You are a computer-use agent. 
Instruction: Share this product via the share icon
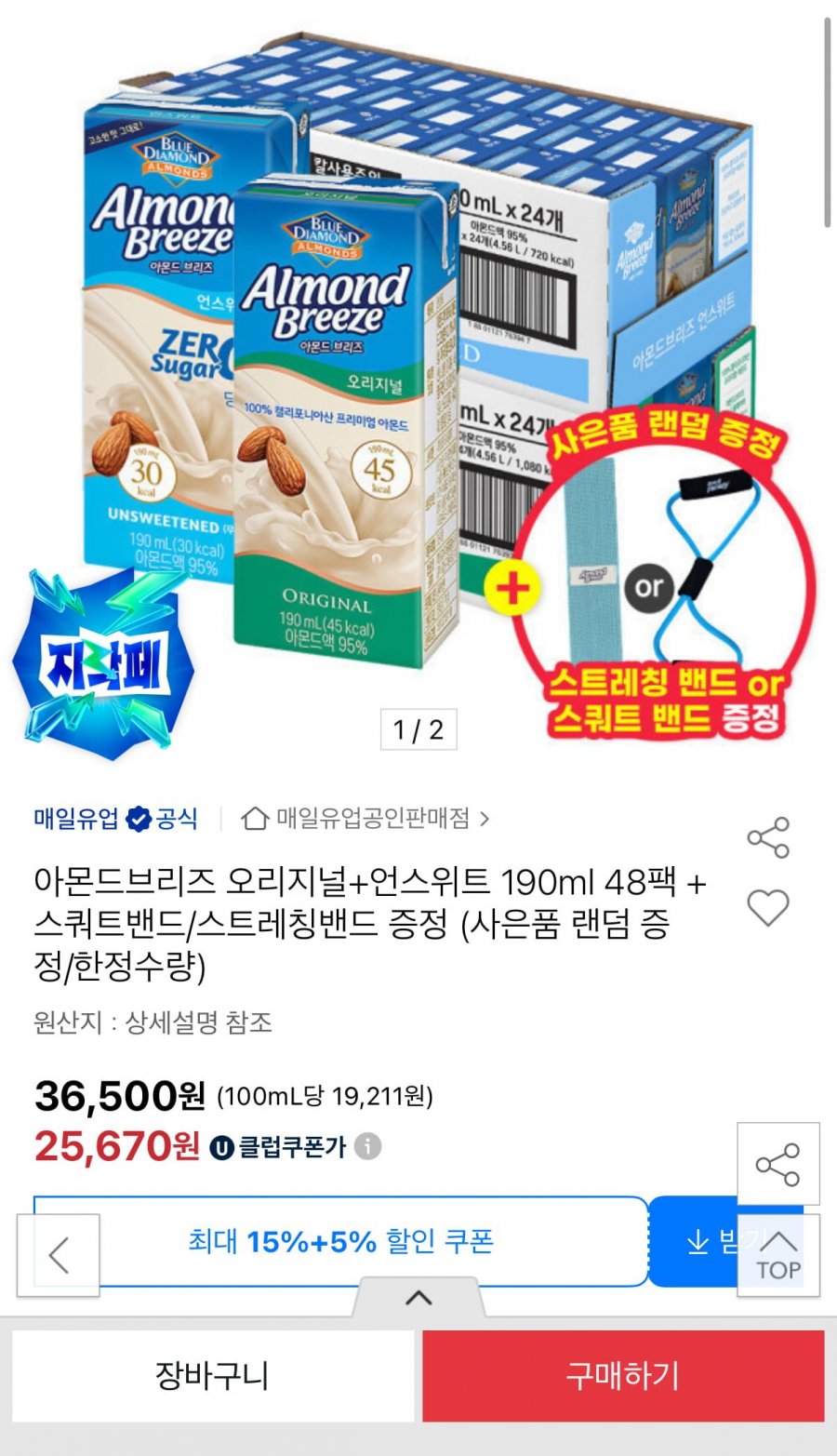(x=768, y=837)
